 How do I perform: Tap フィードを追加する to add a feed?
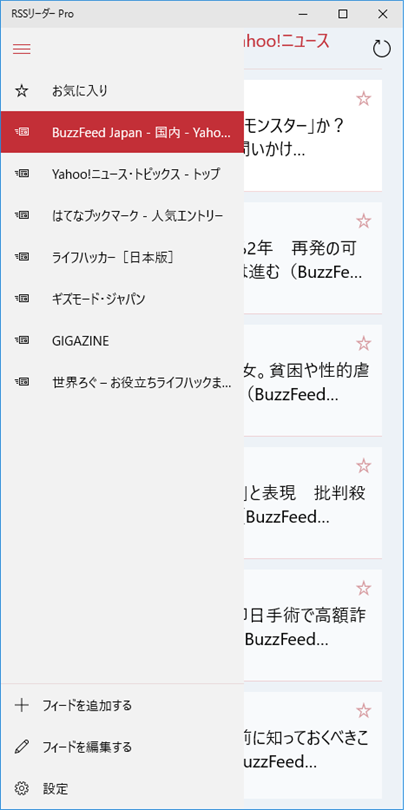[x=122, y=705]
